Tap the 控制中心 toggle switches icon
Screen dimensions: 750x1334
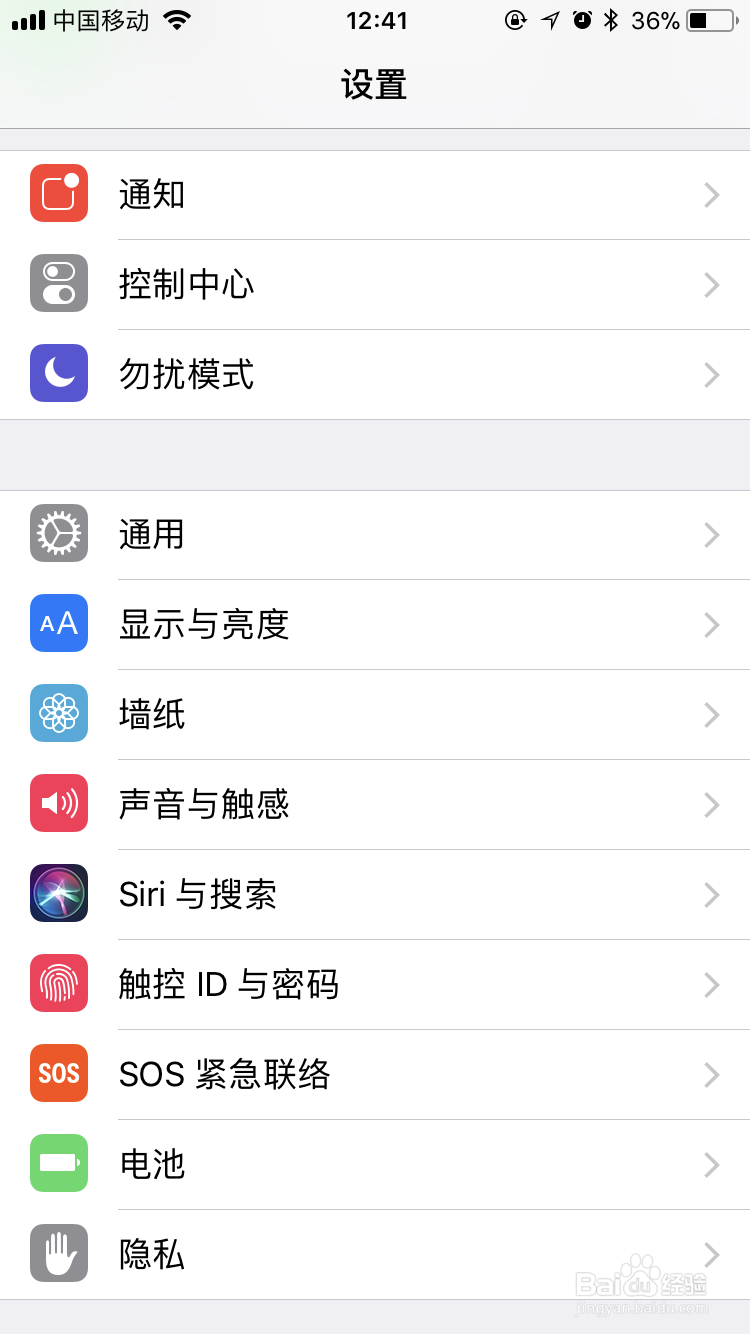pyautogui.click(x=58, y=284)
